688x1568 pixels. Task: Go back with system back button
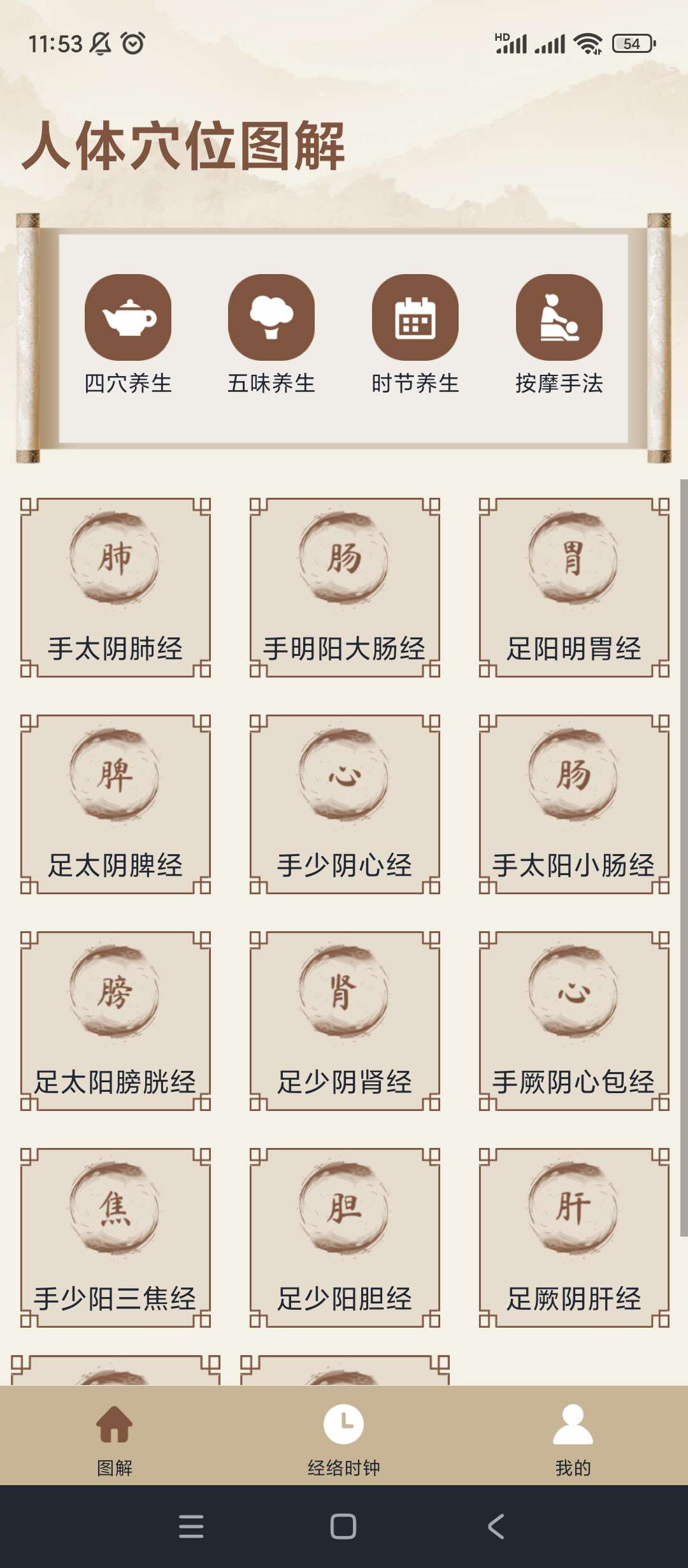click(x=496, y=1527)
